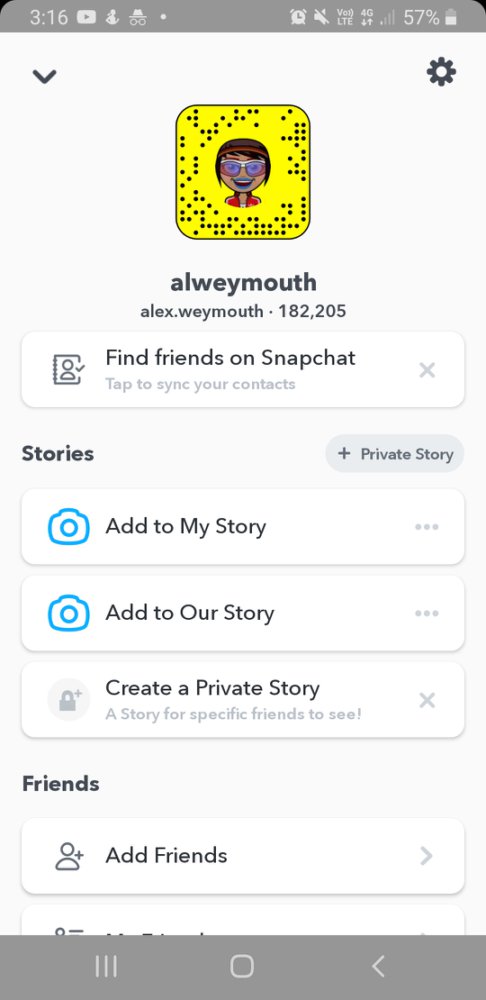
Task: Select Add to Our Story
Action: [243, 613]
